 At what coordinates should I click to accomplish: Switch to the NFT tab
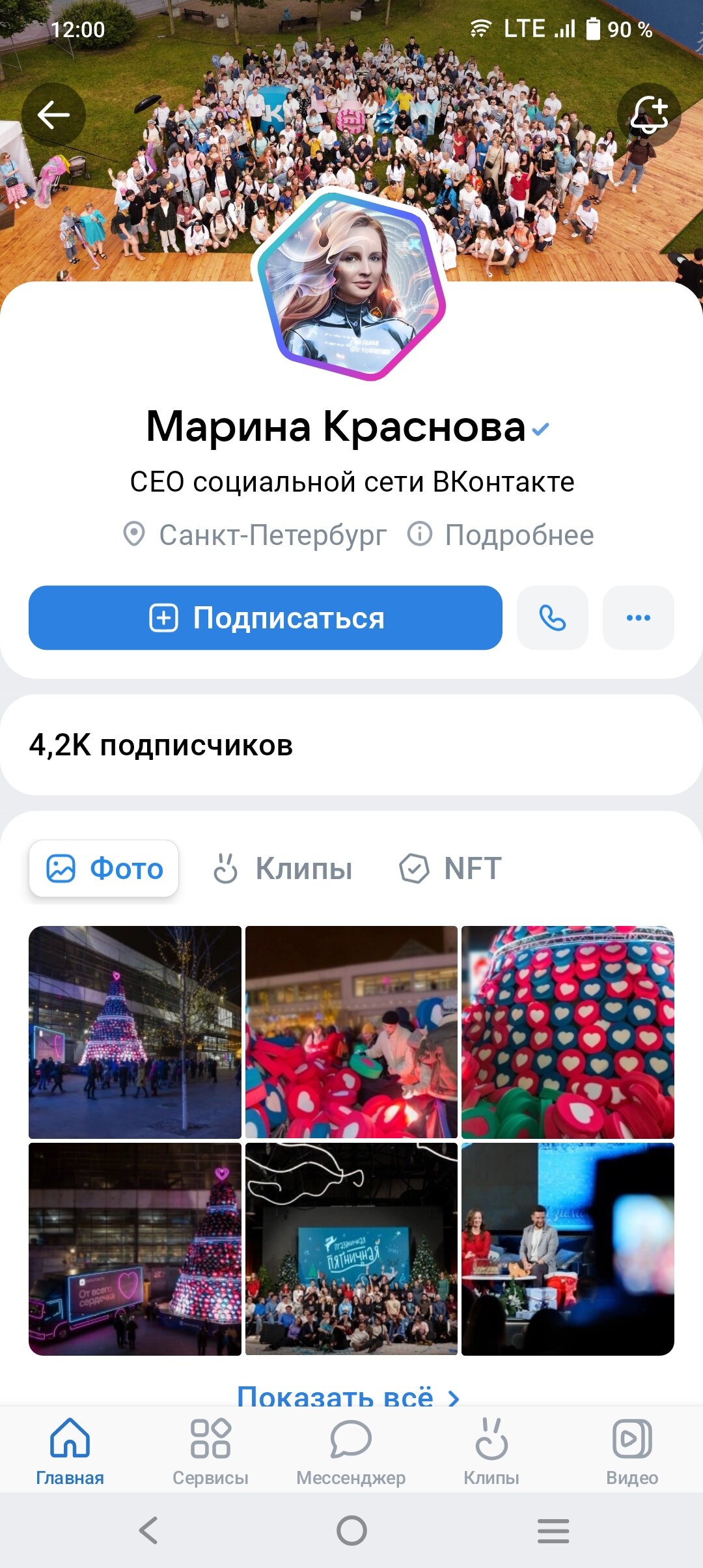[x=450, y=869]
